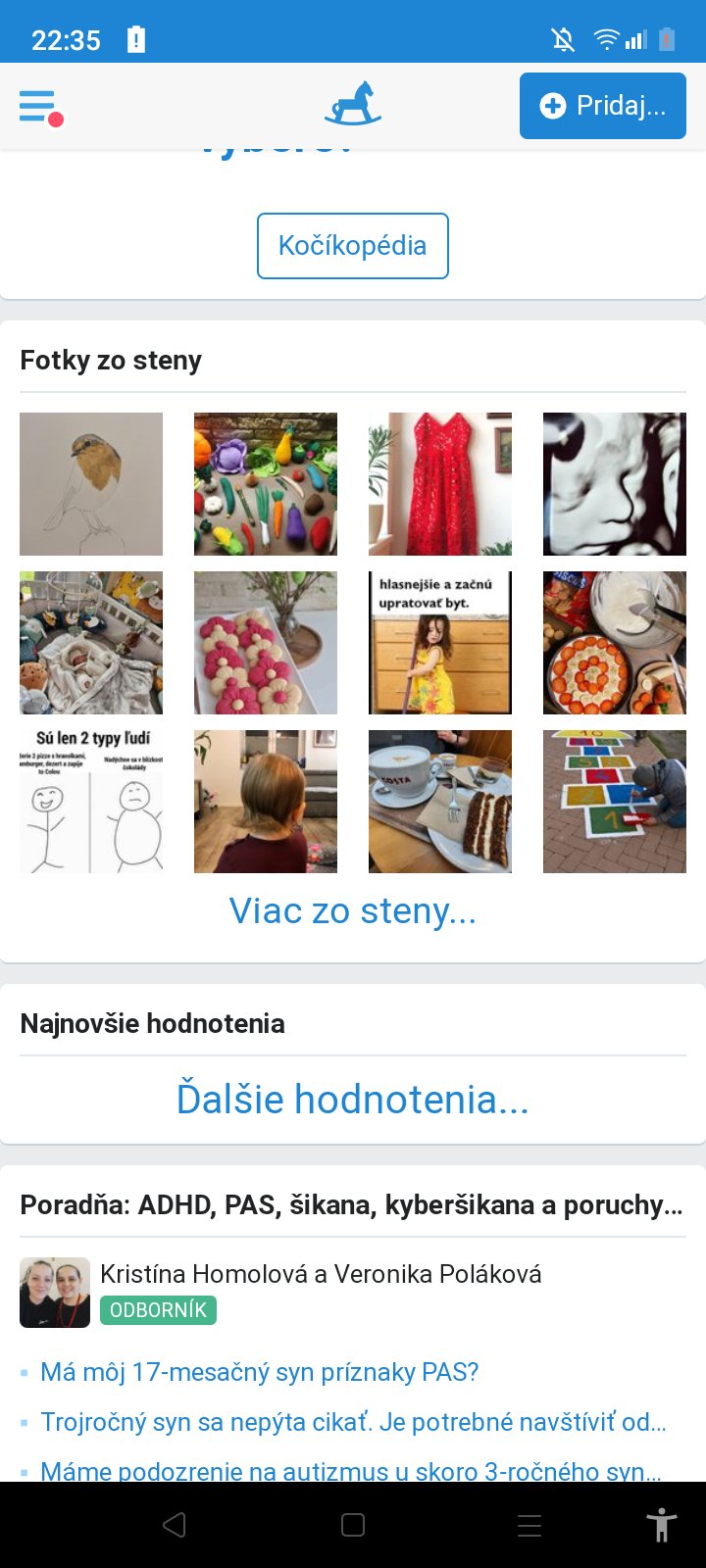
Task: Go back with system back button
Action: tap(175, 1525)
